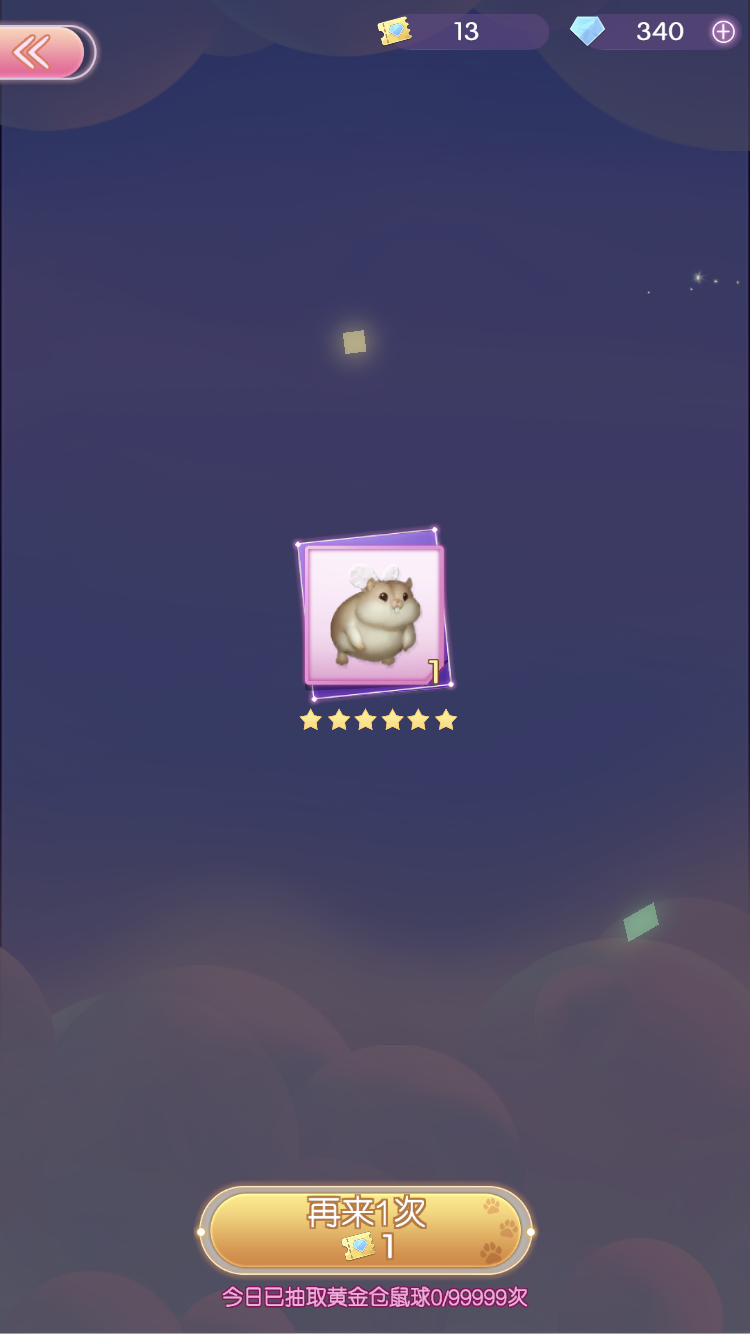The width and height of the screenshot is (750, 1334).
Task: Click the last star under the hamster card
Action: click(x=443, y=719)
